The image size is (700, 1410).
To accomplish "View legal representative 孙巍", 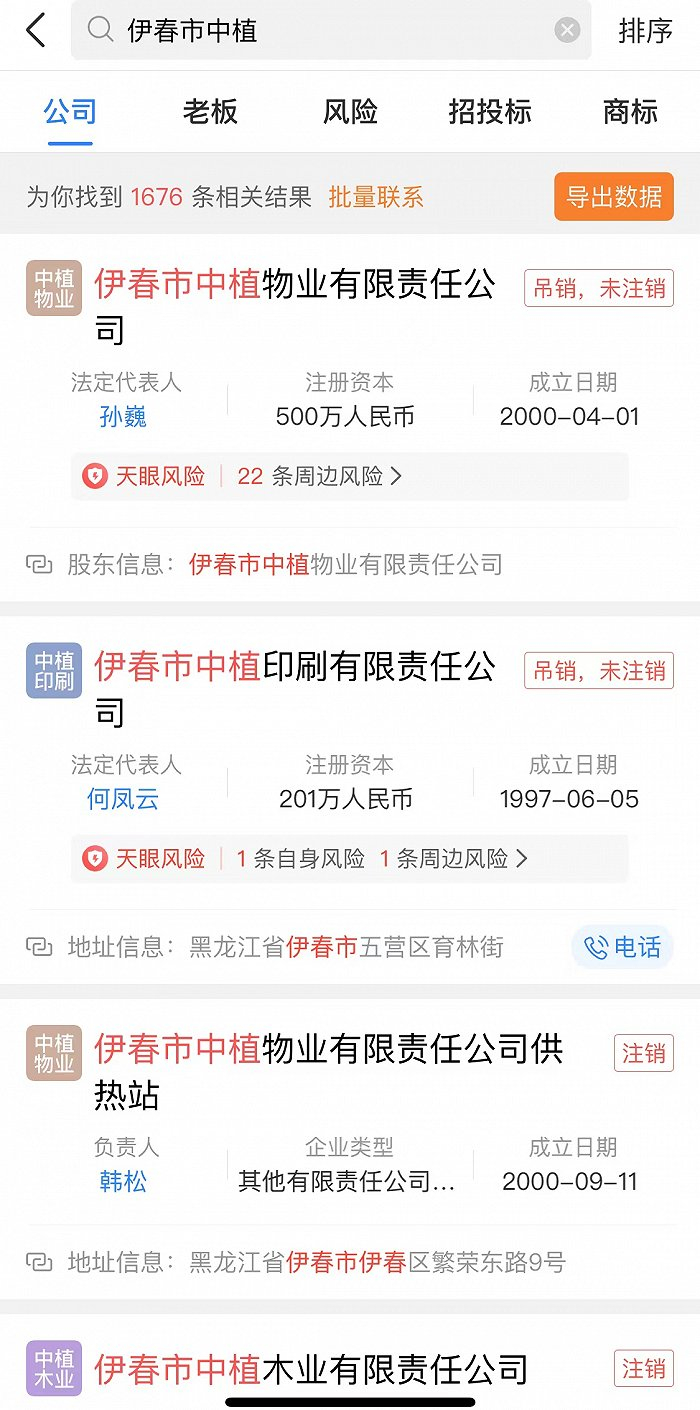I will (x=123, y=416).
